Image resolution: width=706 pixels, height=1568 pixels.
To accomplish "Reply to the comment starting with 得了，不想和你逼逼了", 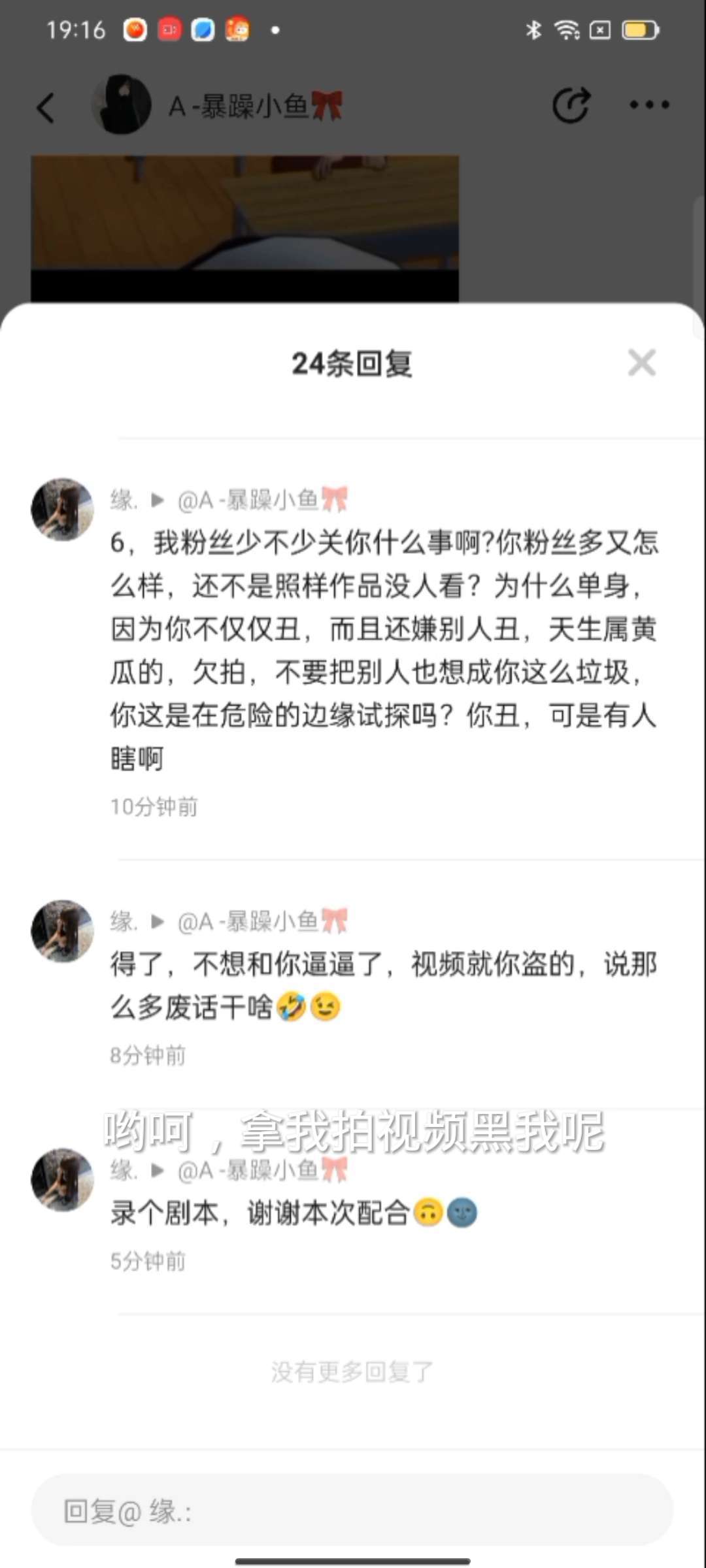I will coord(383,985).
